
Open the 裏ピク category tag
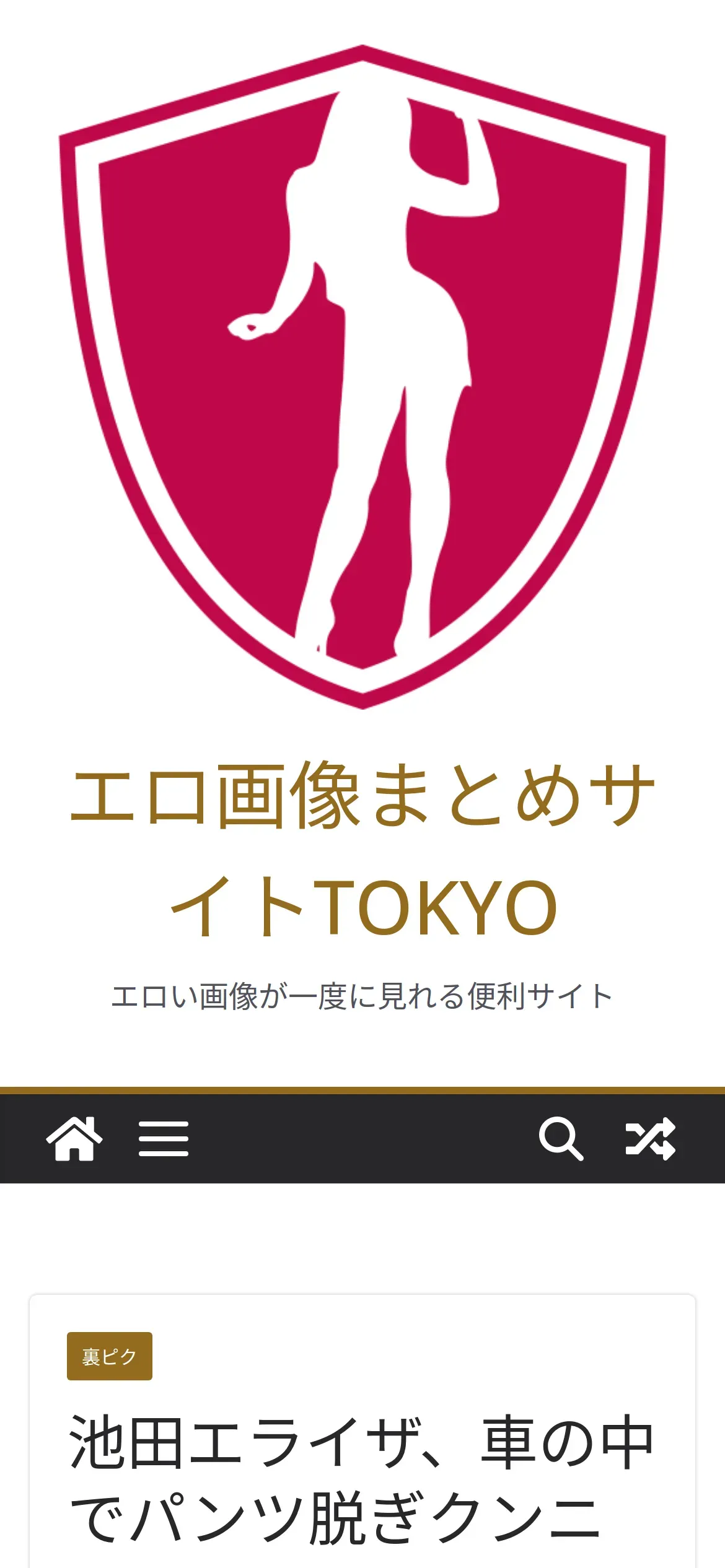(x=110, y=1356)
